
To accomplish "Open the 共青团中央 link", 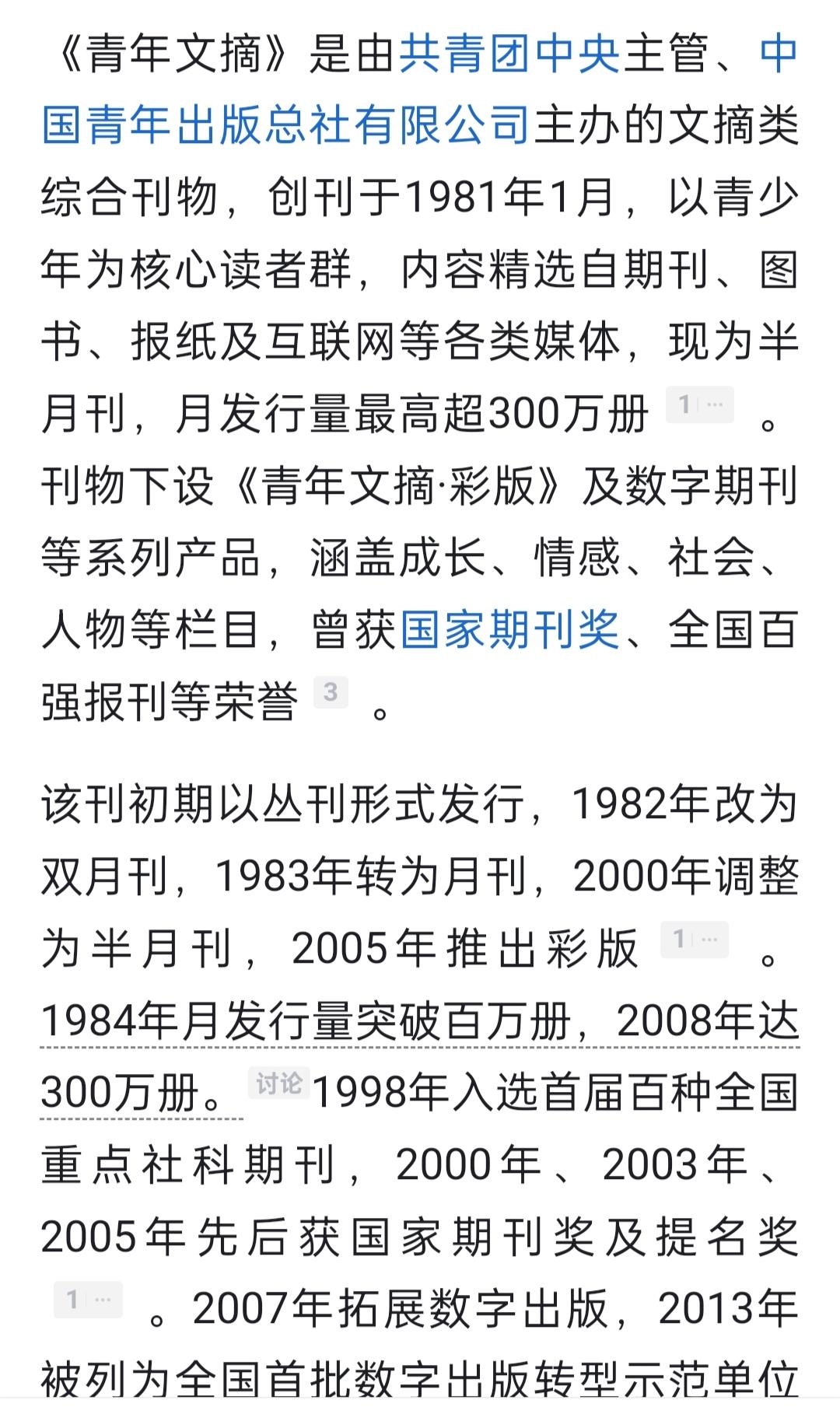I will coord(510,54).
